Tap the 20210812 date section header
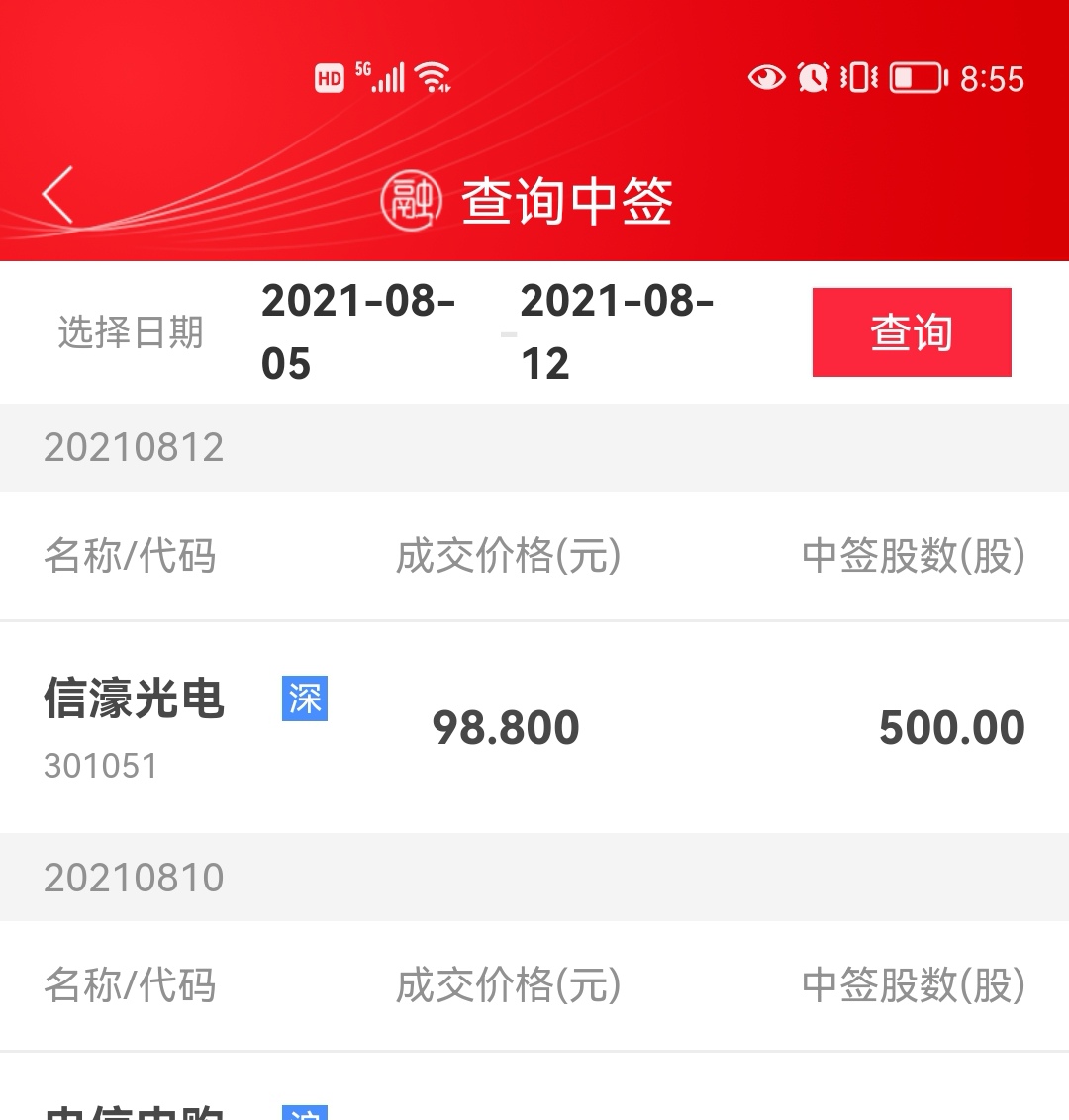The height and width of the screenshot is (1120, 1069). point(134,447)
